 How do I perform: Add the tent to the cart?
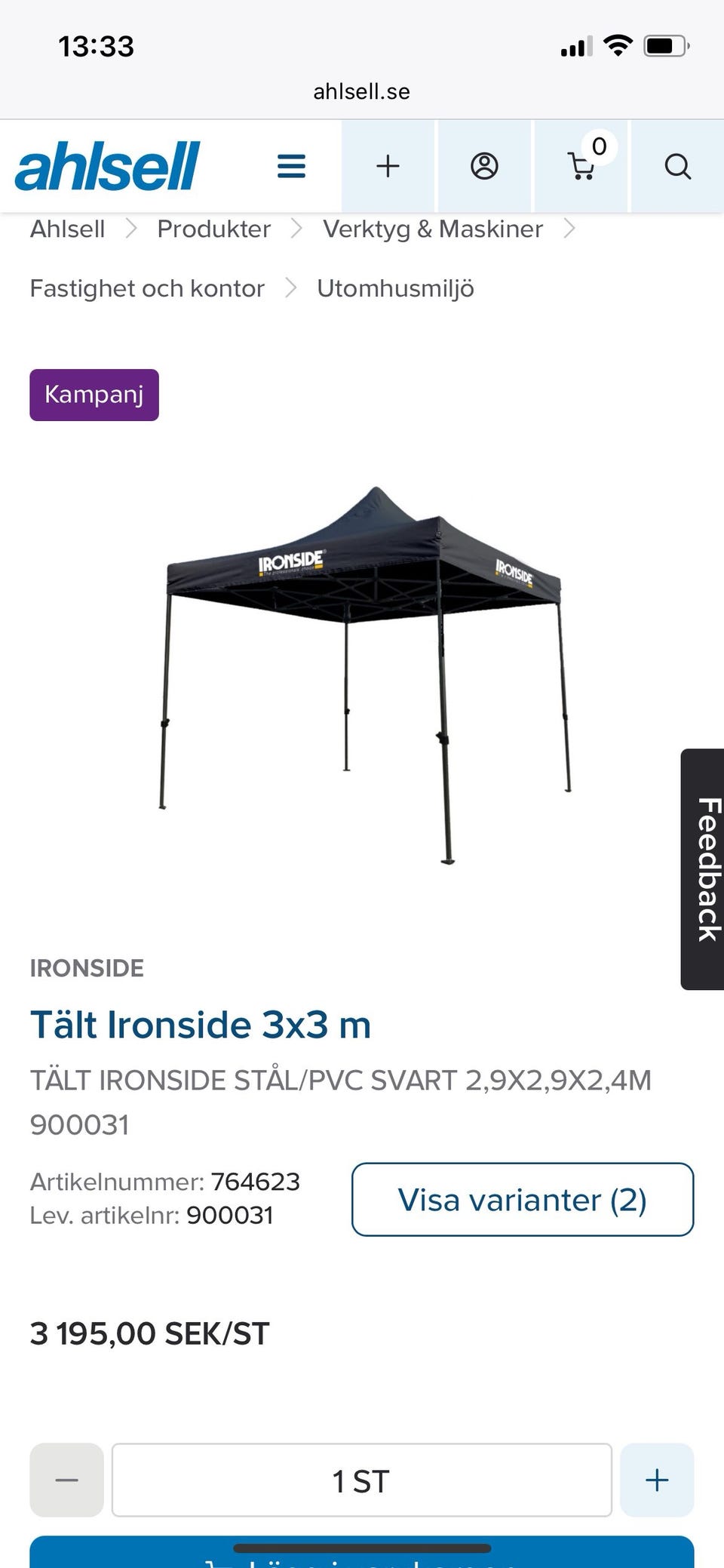pos(362,1555)
